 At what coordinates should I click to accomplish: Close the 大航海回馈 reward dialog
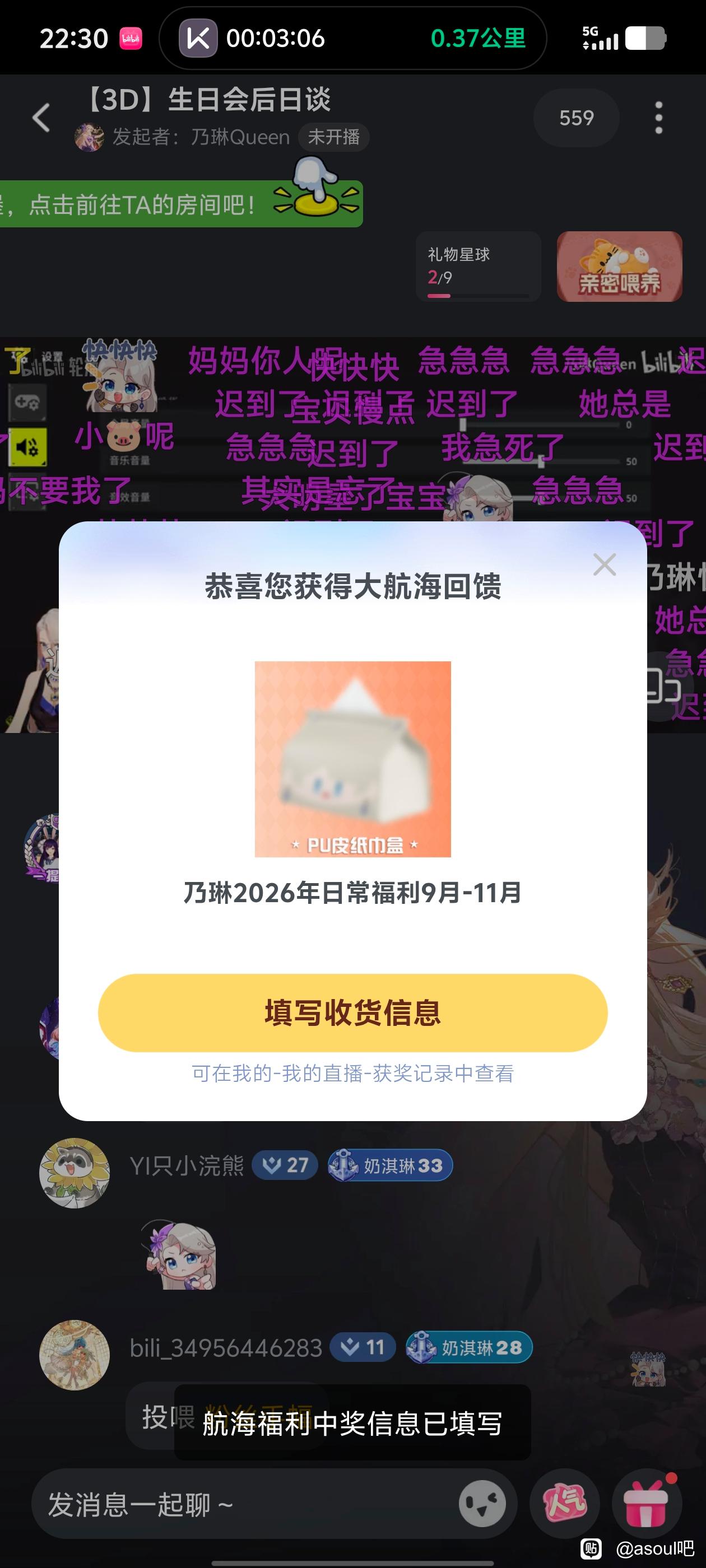click(604, 565)
